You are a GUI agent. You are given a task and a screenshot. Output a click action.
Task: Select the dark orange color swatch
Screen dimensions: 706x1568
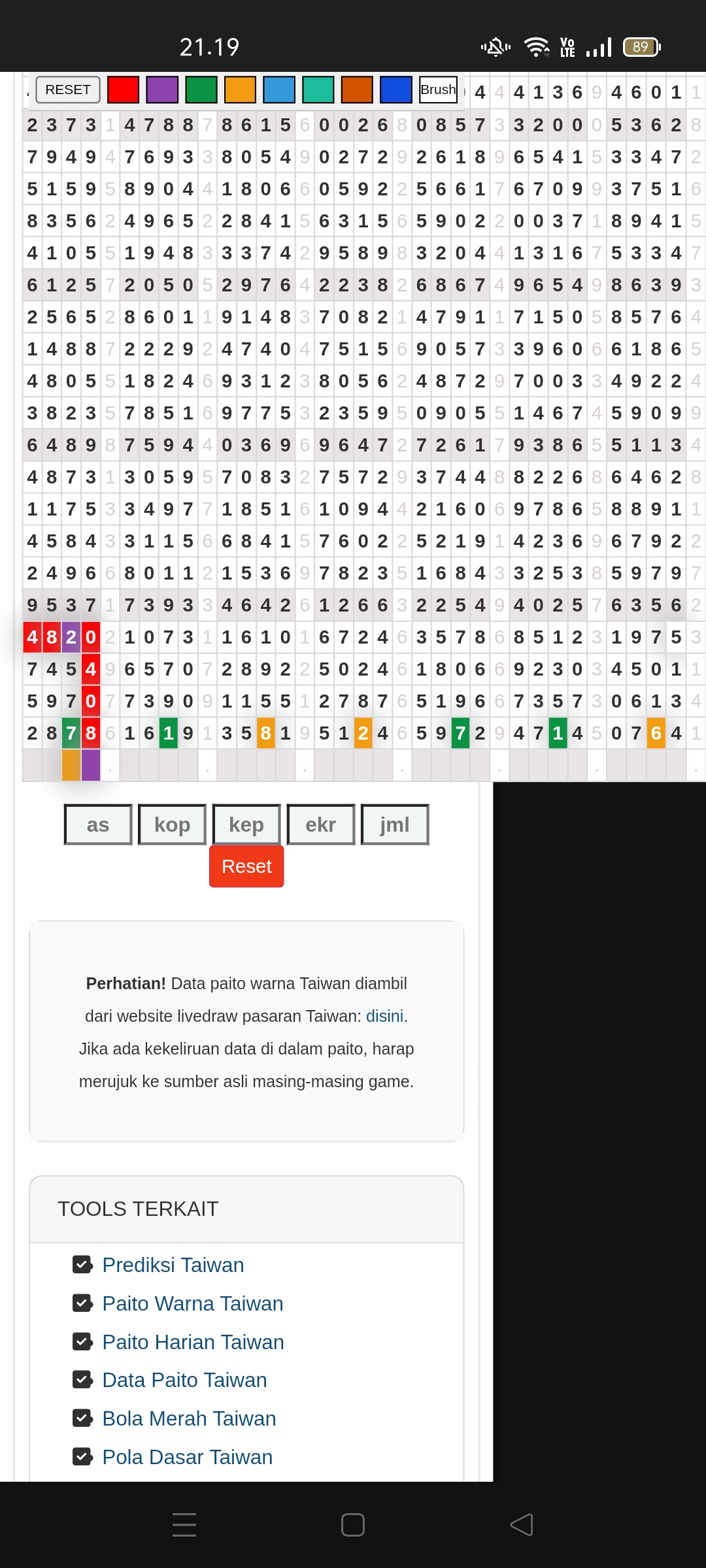(357, 90)
